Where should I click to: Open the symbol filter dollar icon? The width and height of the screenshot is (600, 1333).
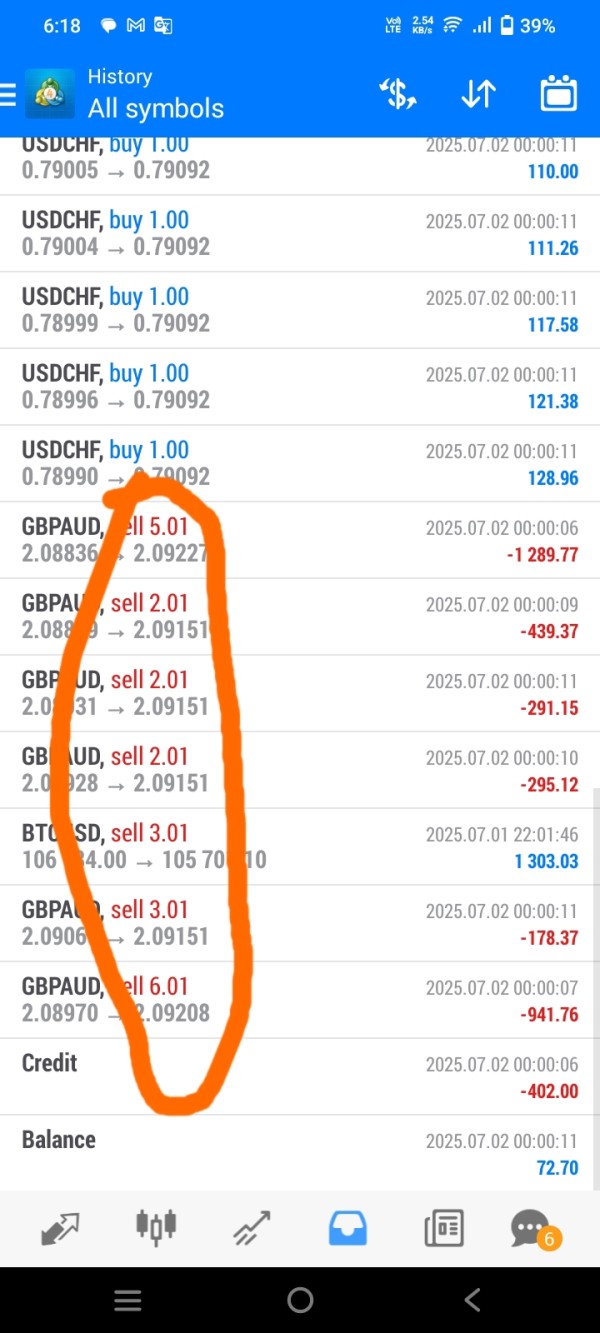point(398,94)
